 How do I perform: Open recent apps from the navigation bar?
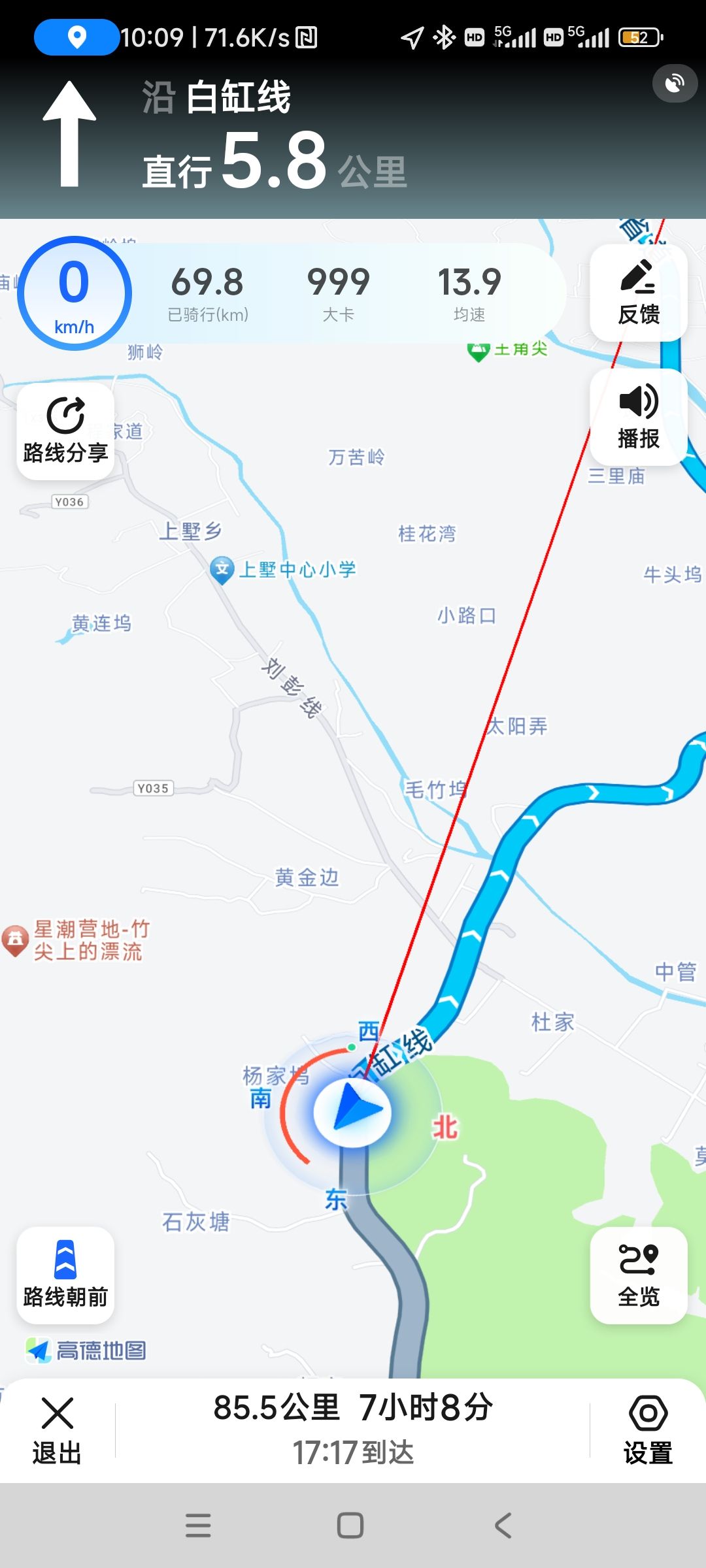click(x=198, y=1526)
